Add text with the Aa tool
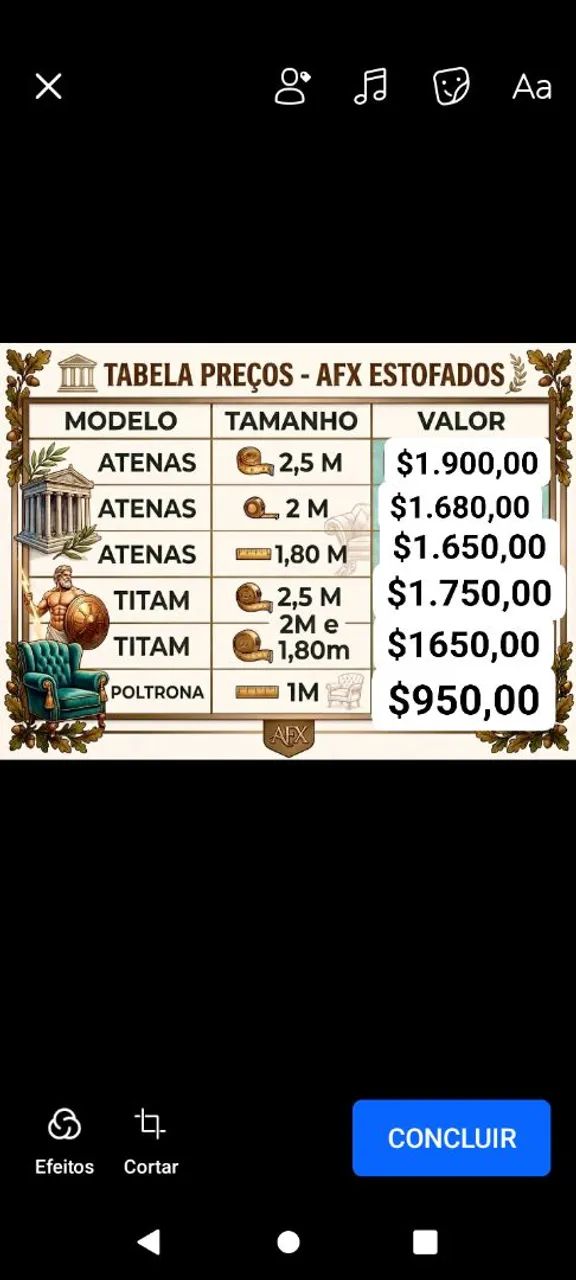Screen dimensions: 576x1280 click(x=532, y=87)
